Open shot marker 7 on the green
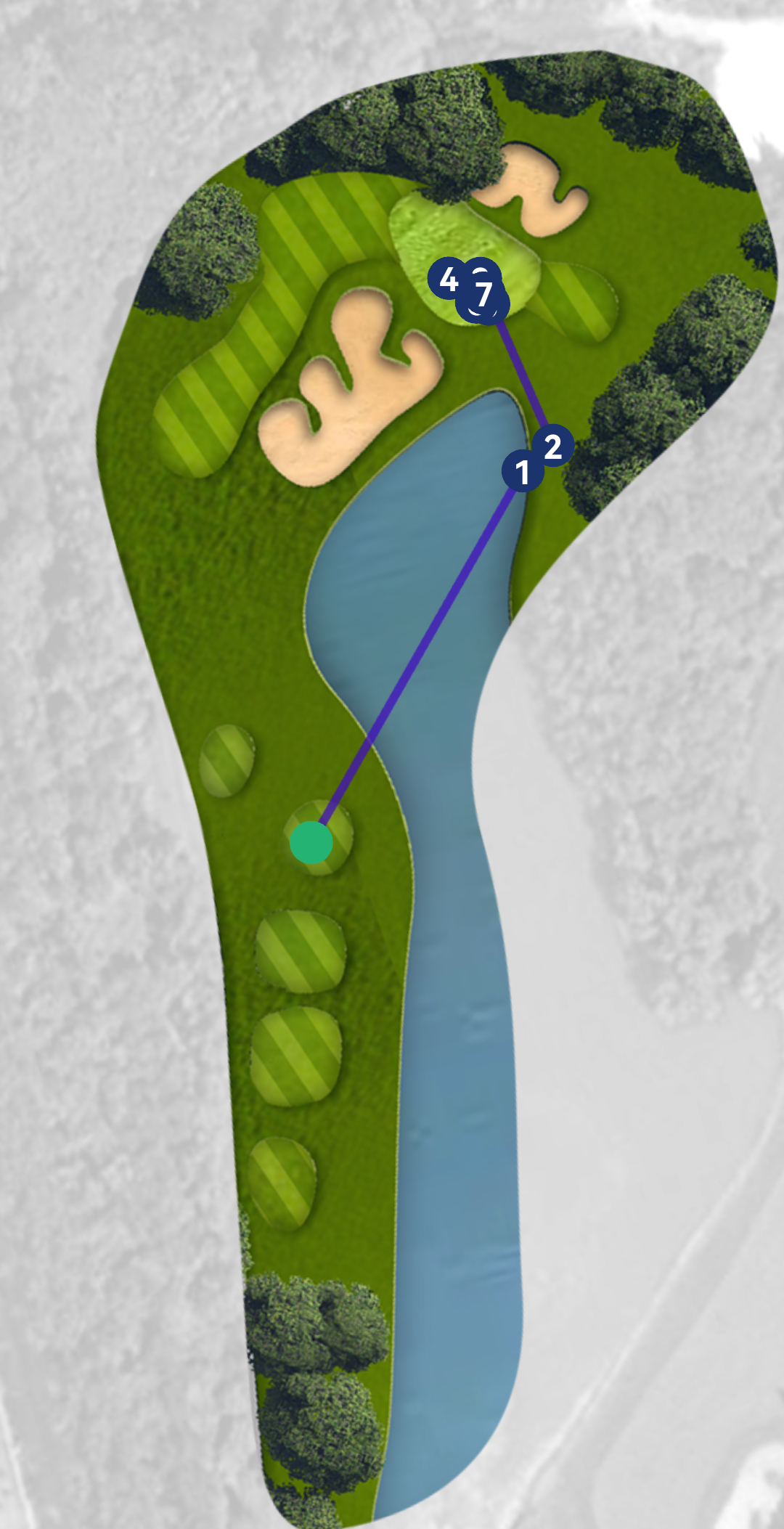This screenshot has width=784, height=1529. coord(484,297)
